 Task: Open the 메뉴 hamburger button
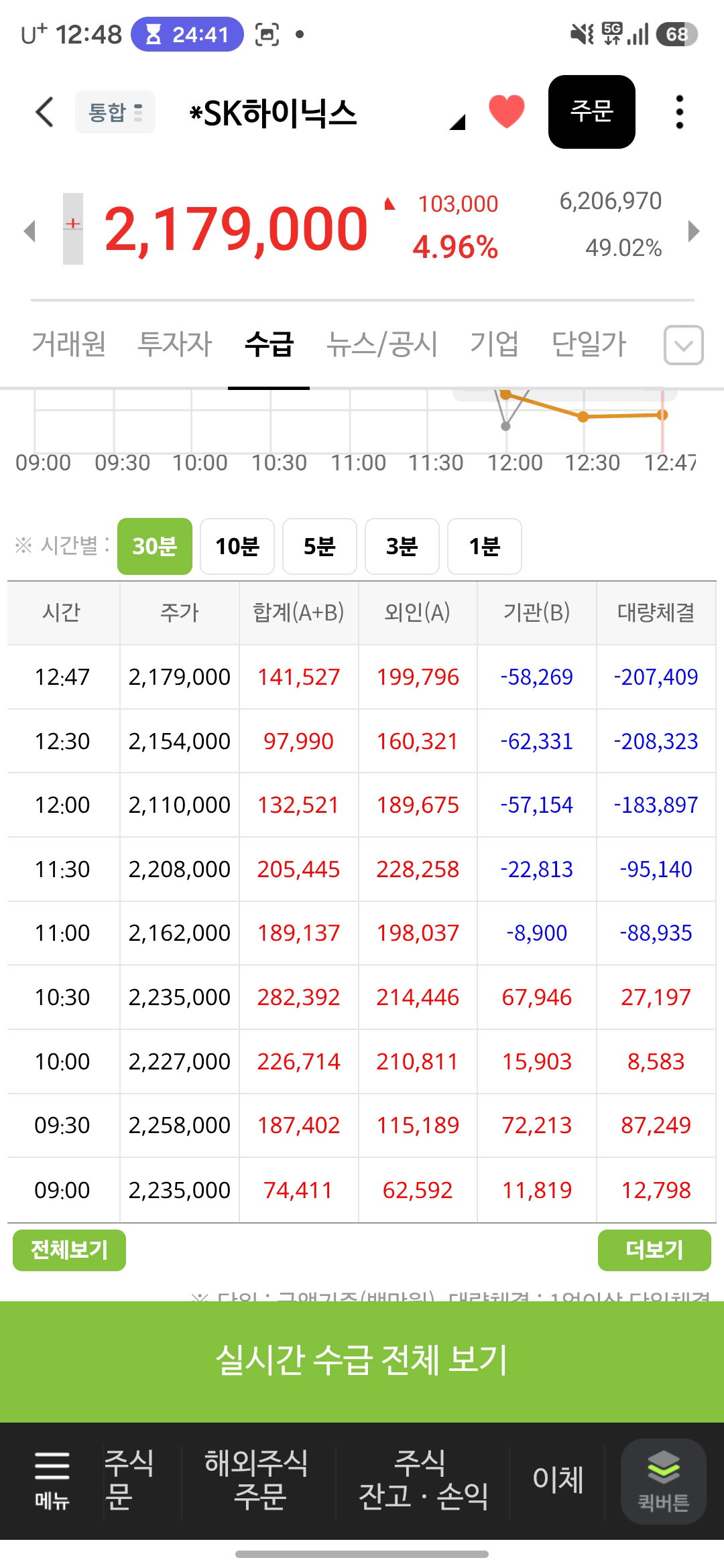point(52,1480)
